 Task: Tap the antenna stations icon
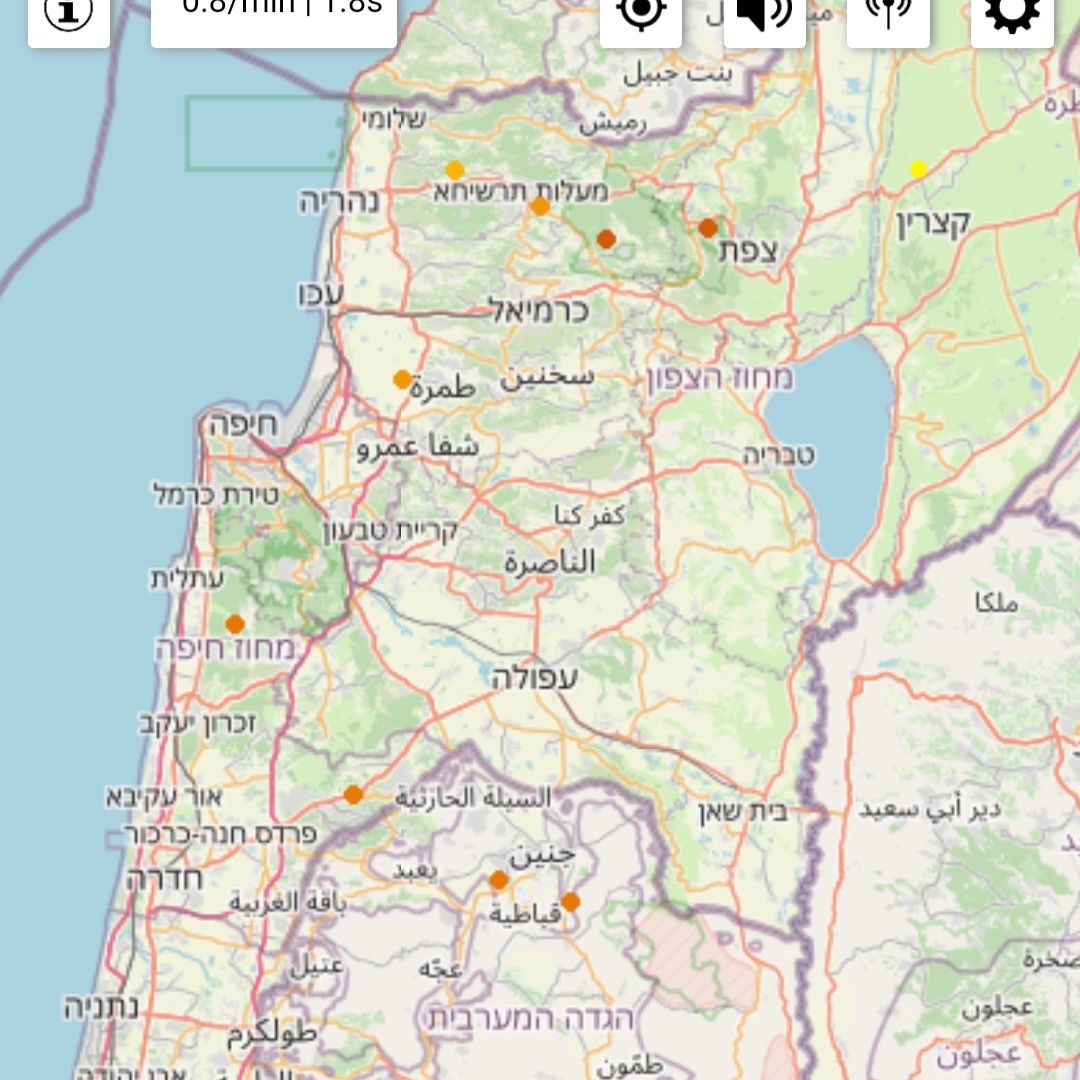click(888, 14)
